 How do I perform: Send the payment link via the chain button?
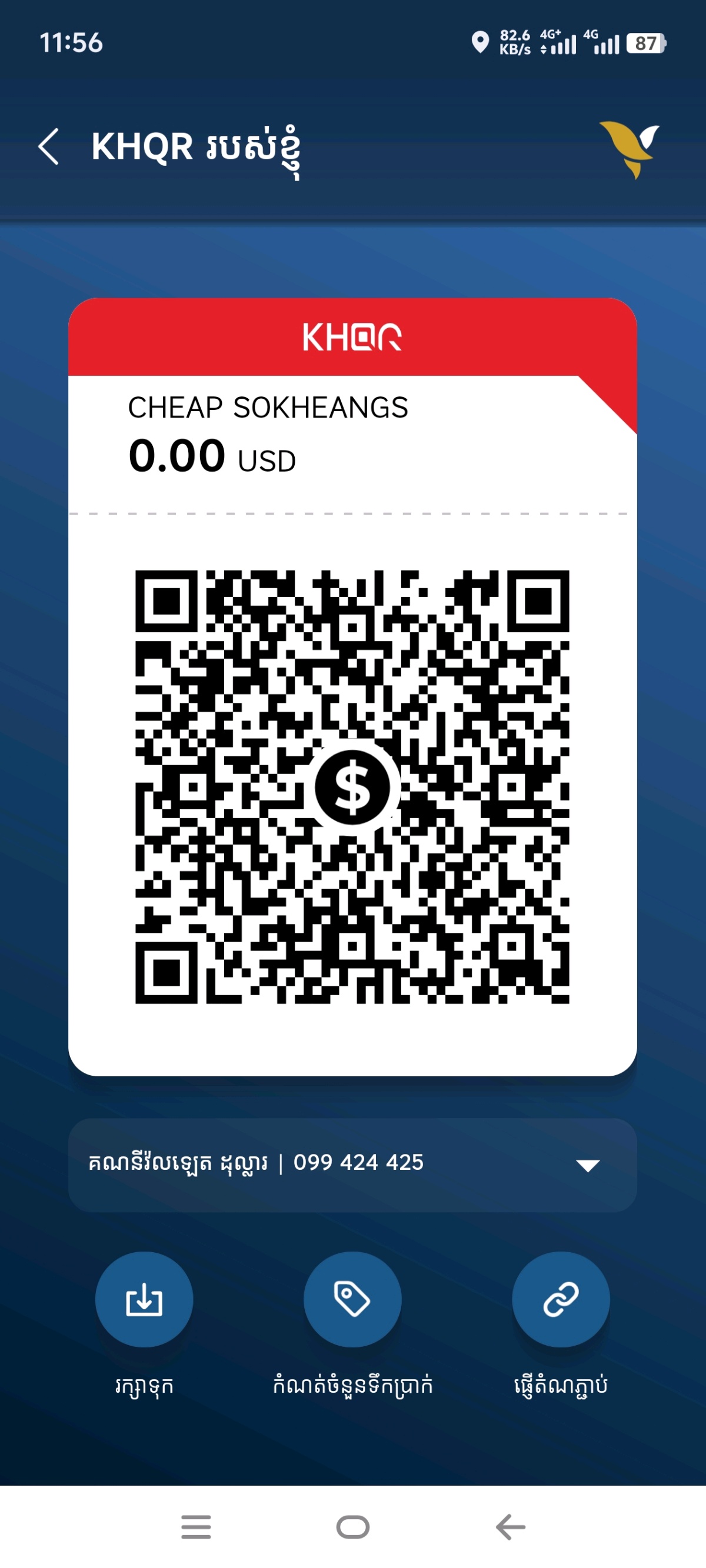coord(561,1299)
